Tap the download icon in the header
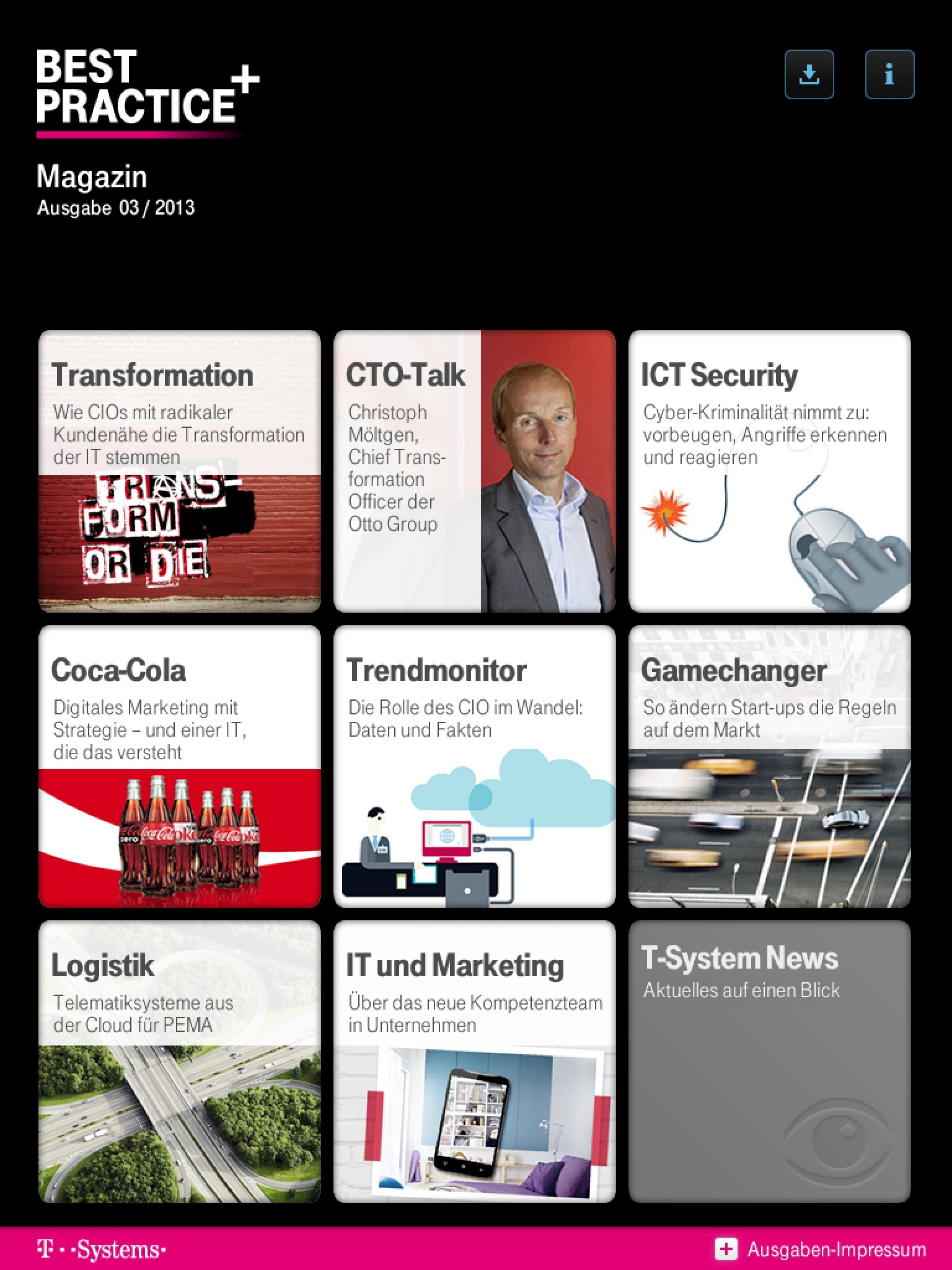This screenshot has width=952, height=1270. coord(809,74)
